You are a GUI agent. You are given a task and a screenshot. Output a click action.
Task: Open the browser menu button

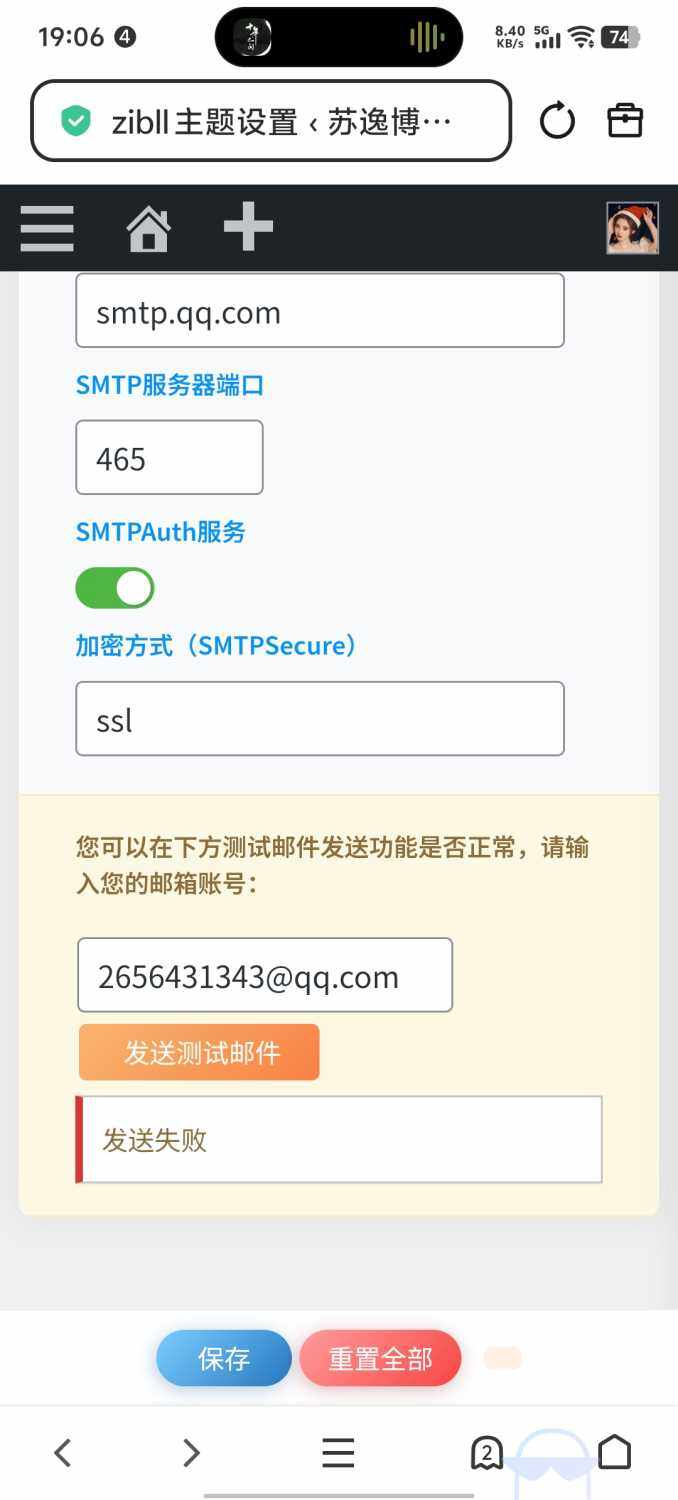338,1452
